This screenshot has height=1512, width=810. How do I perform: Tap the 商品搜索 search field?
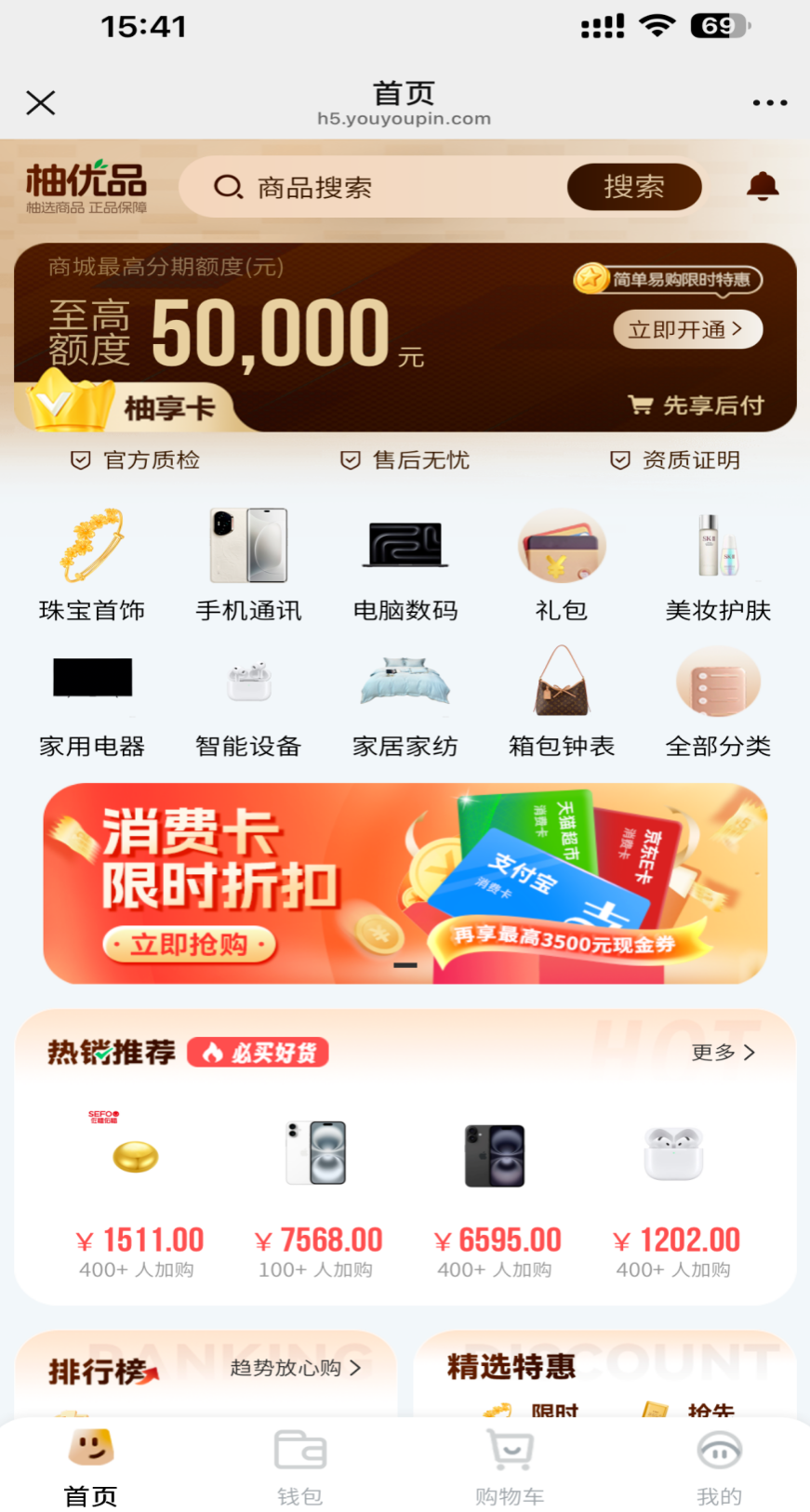(x=372, y=187)
